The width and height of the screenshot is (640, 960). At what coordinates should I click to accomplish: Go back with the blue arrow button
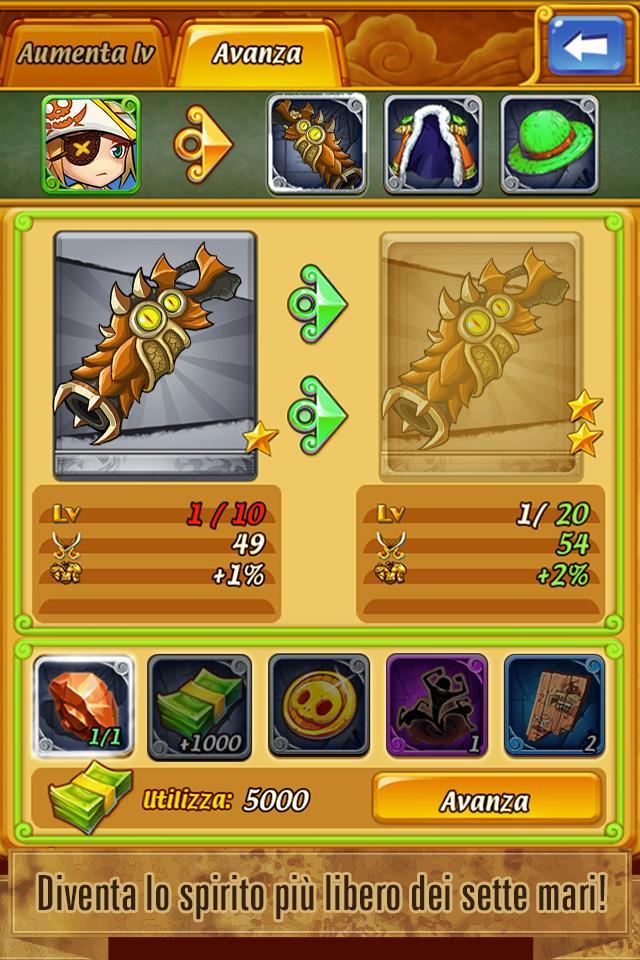(x=586, y=45)
